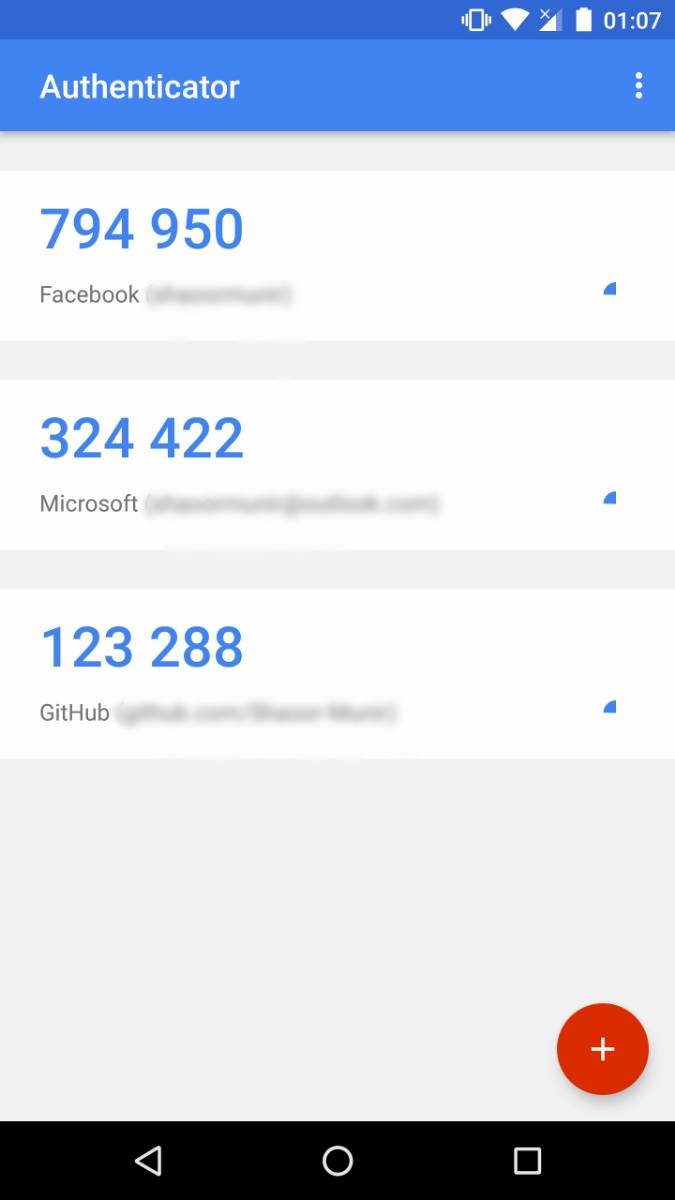Add a new account with plus button
Screen dimensions: 675x1200
pos(602,1049)
